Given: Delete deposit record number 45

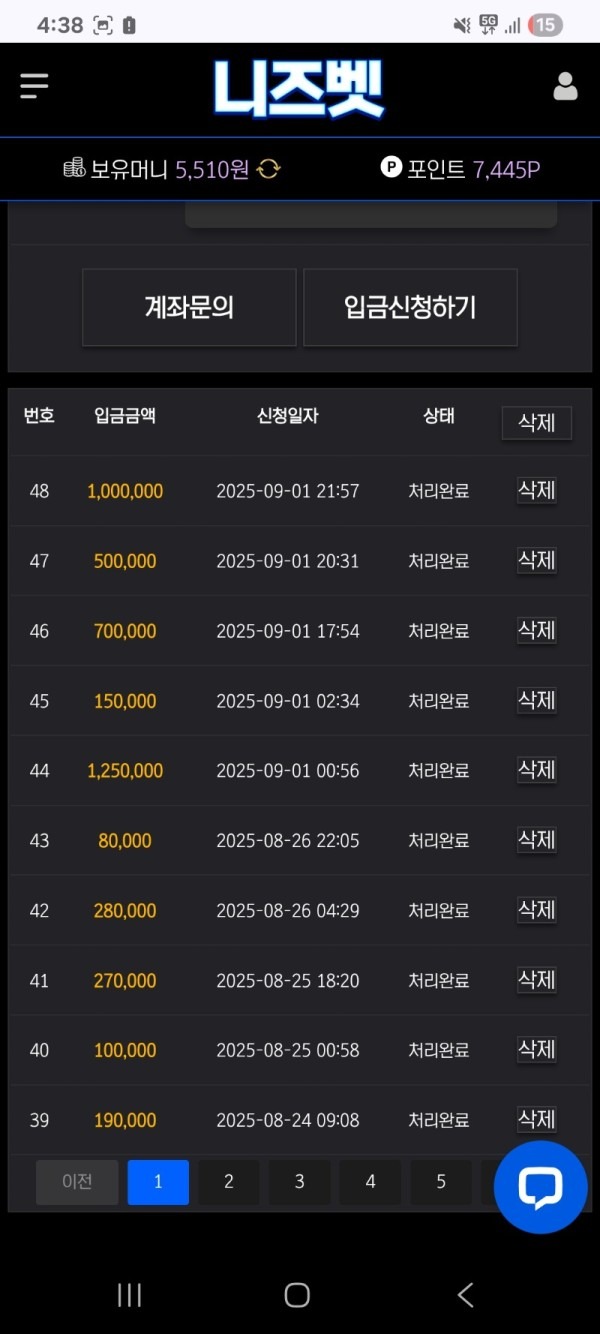Looking at the screenshot, I should (536, 700).
